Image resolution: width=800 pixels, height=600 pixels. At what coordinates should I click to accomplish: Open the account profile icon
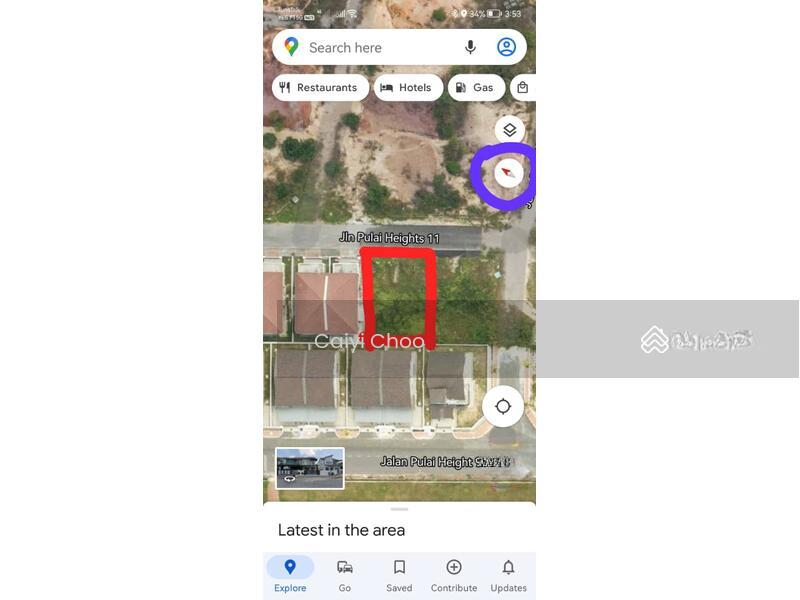506,47
